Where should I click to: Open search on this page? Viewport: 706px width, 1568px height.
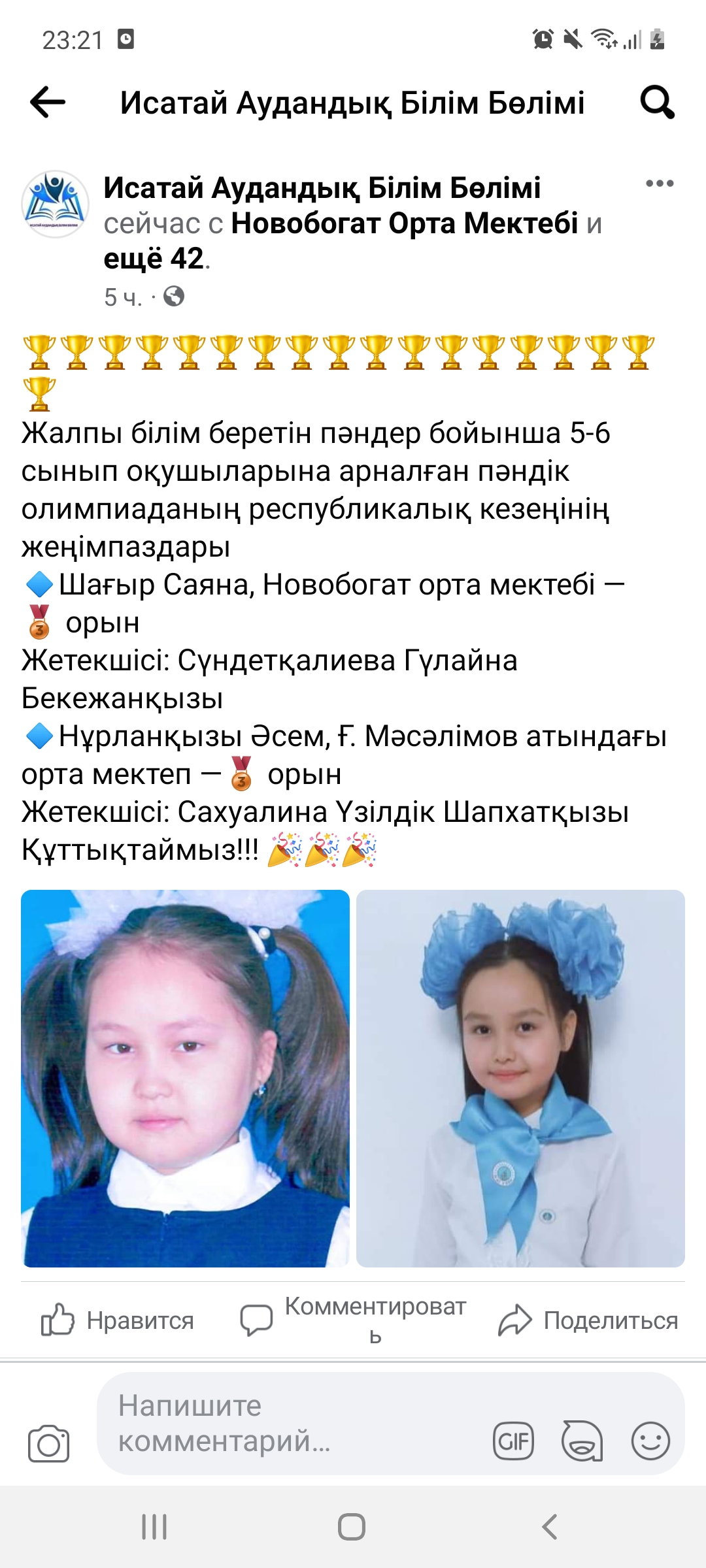[656, 103]
